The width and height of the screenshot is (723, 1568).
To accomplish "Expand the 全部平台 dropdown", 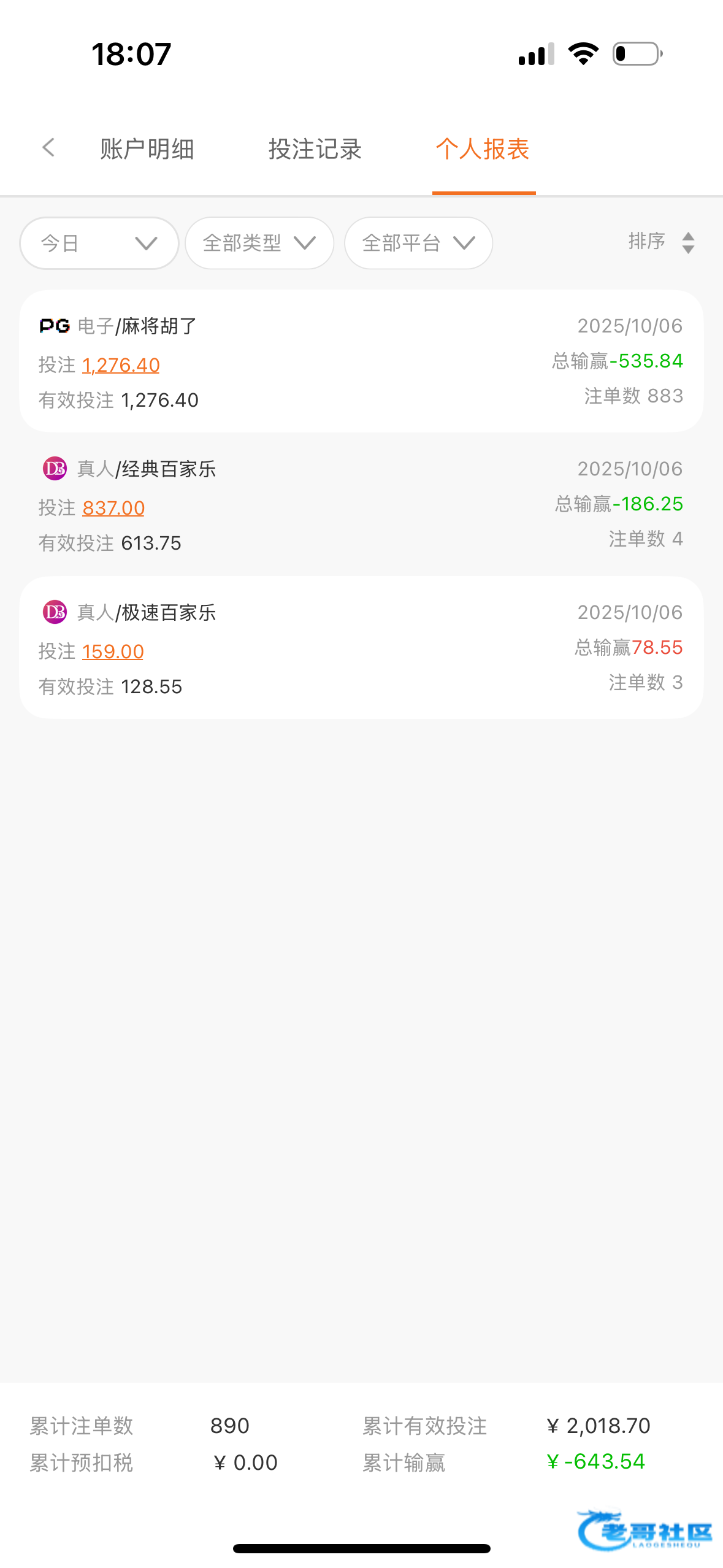I will pyautogui.click(x=419, y=243).
